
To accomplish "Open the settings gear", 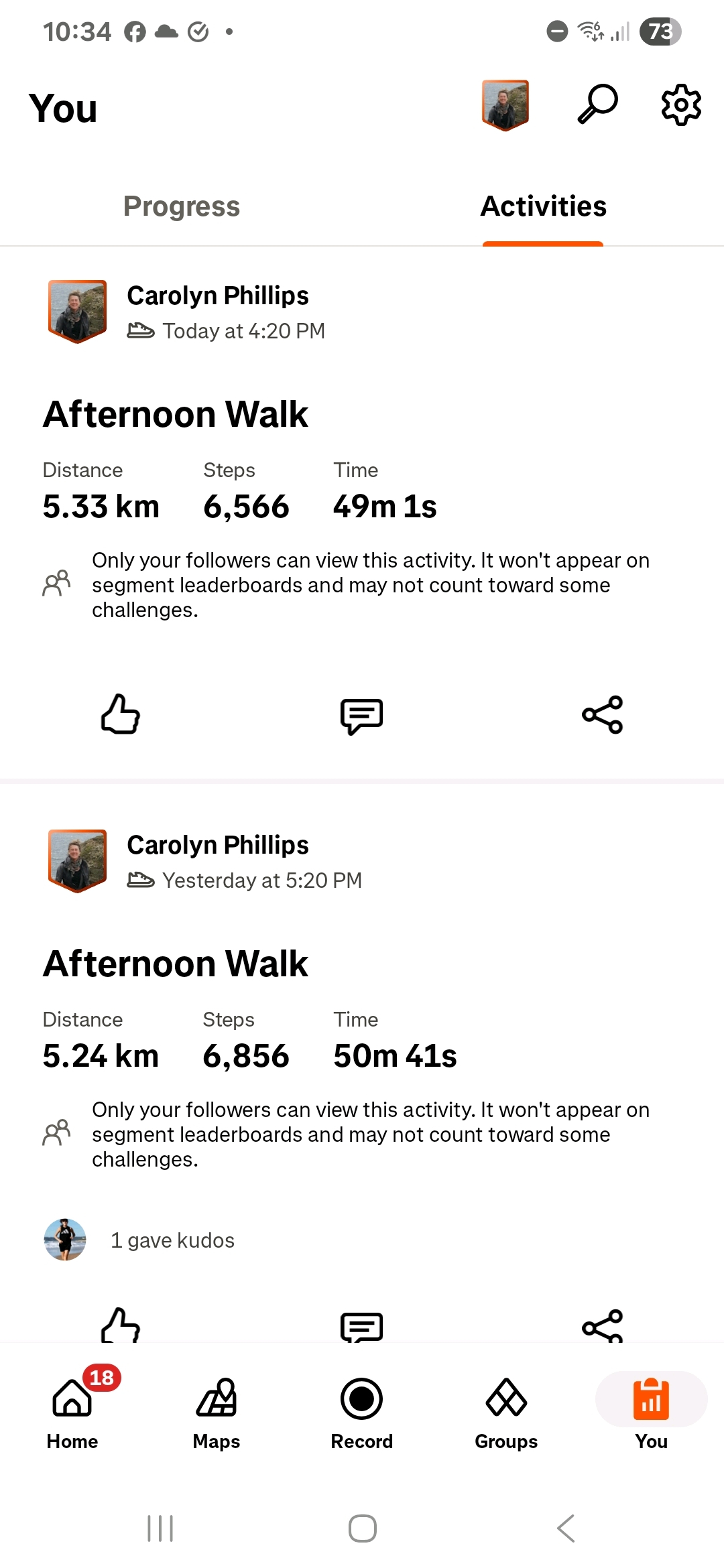I will 681,105.
